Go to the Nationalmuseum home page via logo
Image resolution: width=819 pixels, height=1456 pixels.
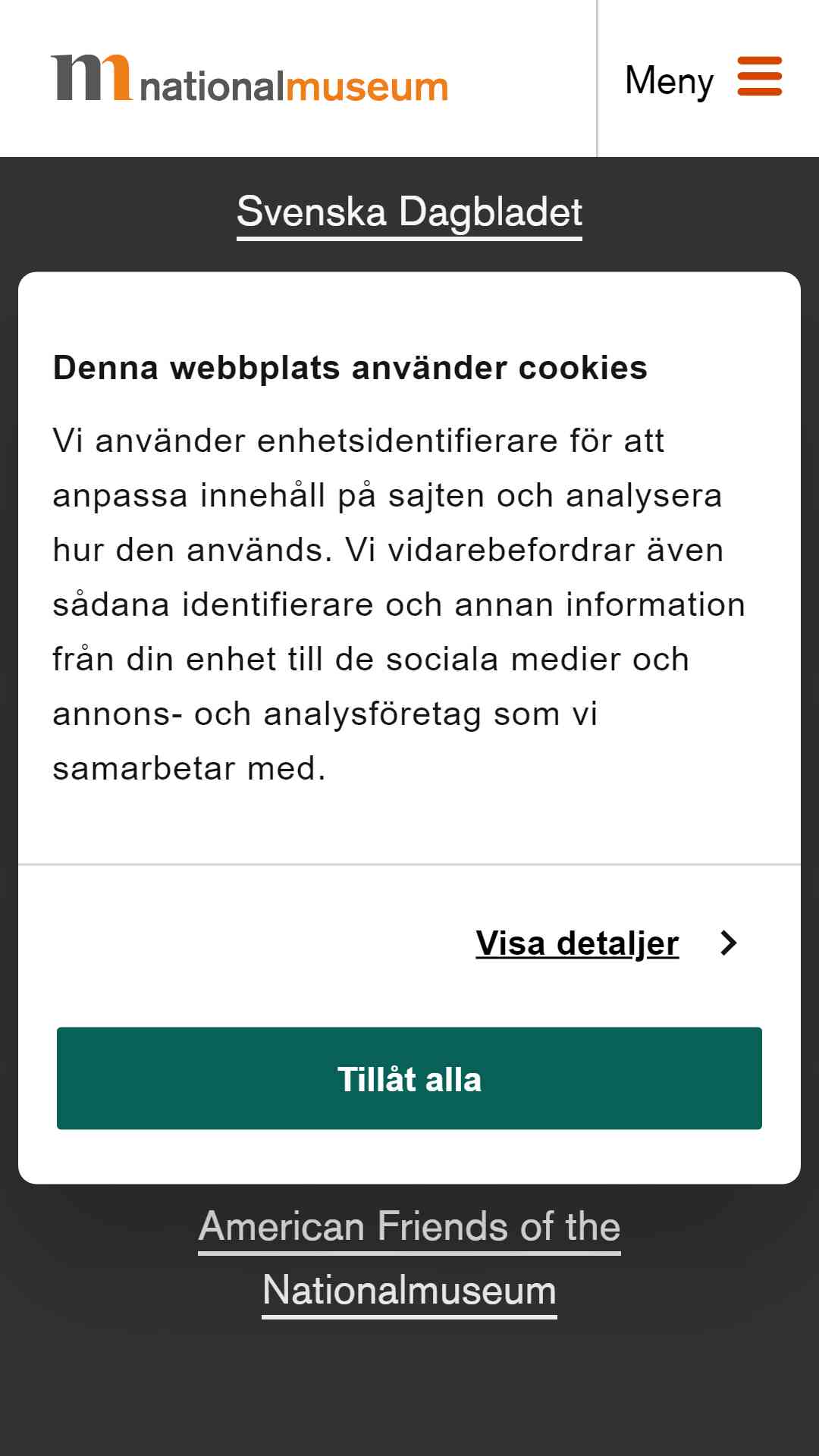click(x=249, y=79)
